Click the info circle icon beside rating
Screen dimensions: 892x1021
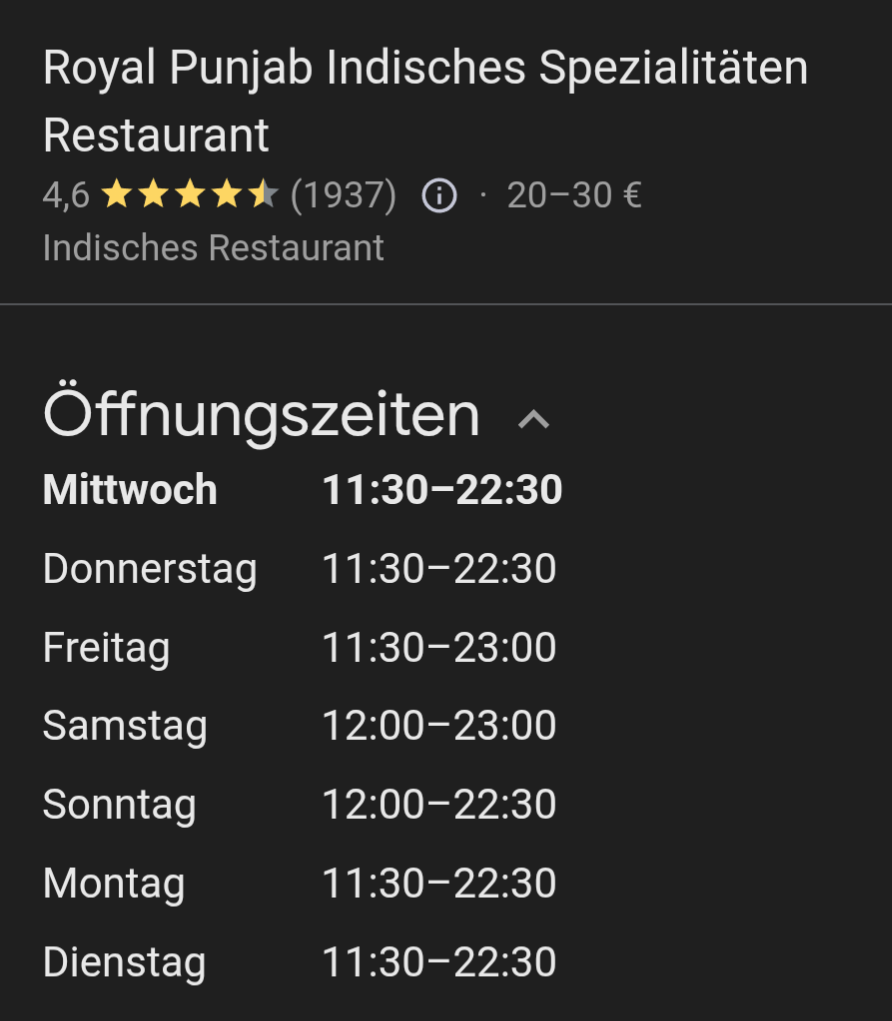pos(438,195)
